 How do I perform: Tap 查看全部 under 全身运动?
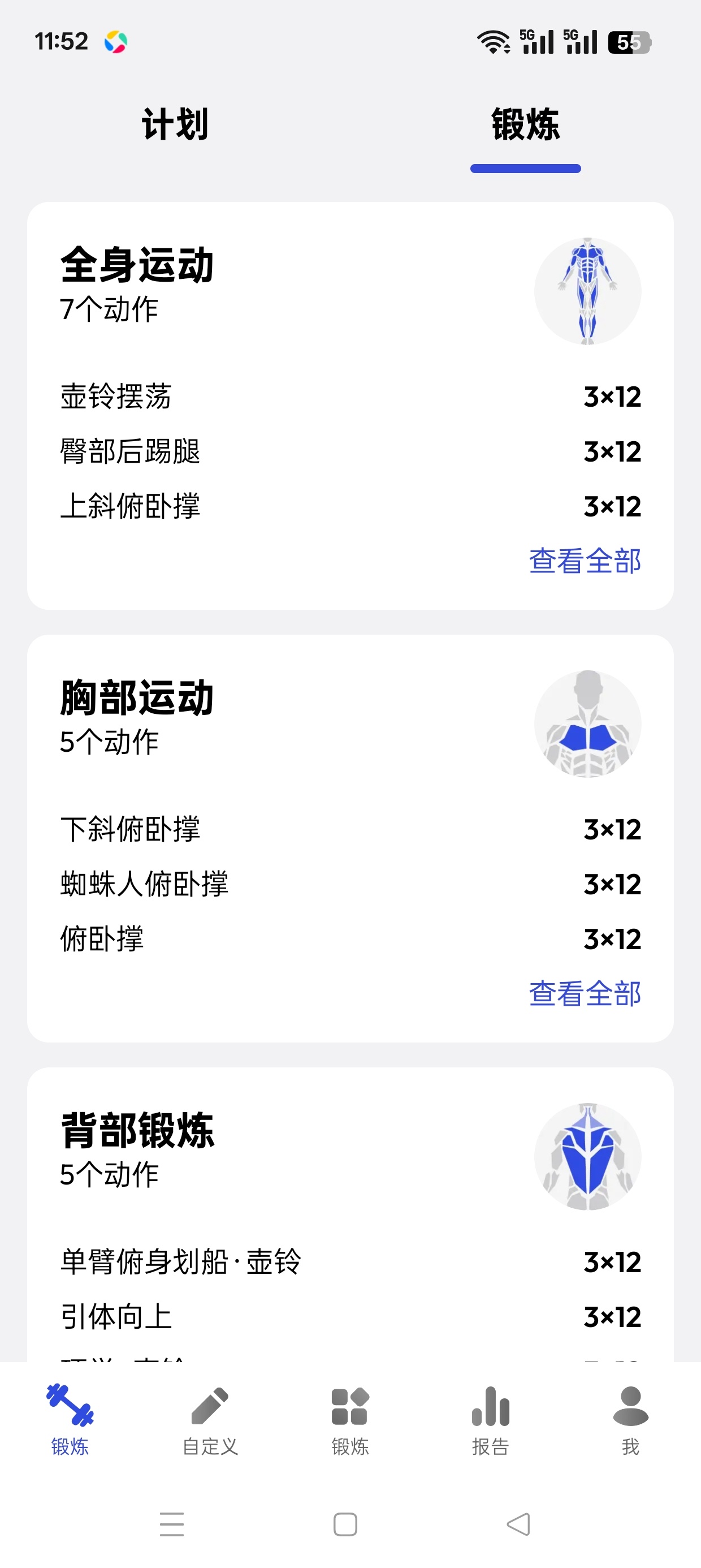click(x=585, y=561)
